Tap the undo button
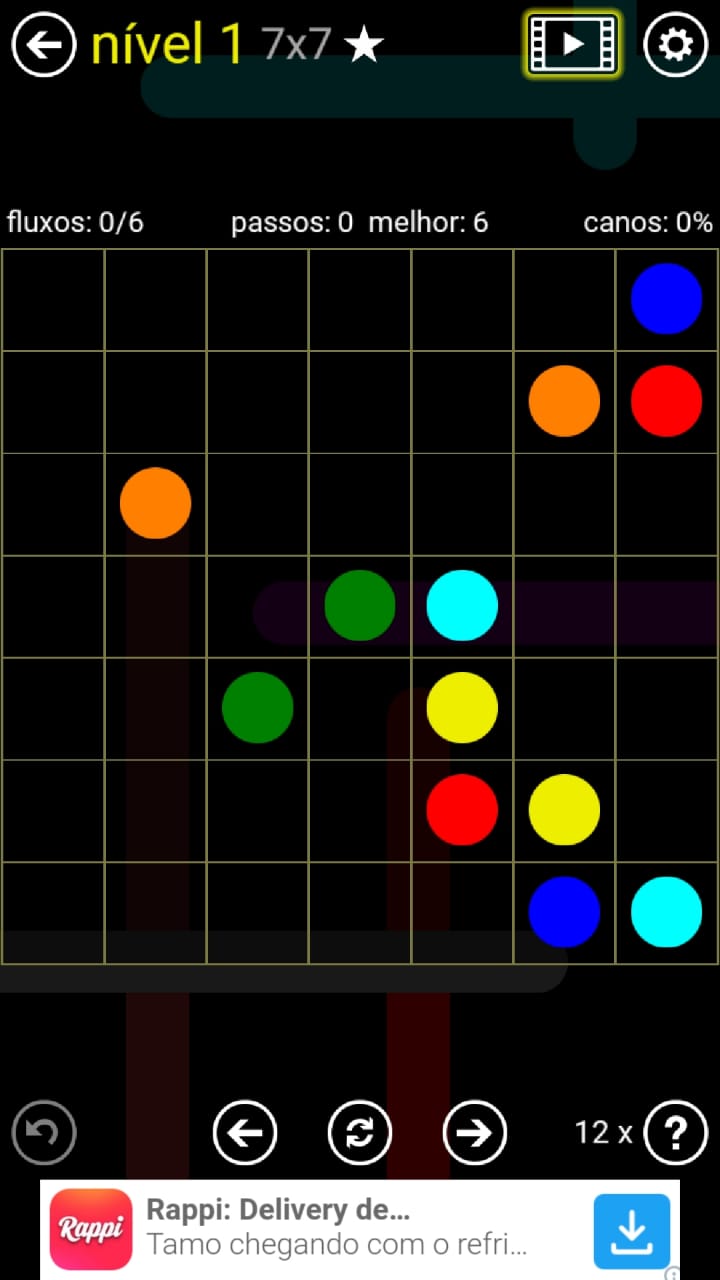 click(x=44, y=1133)
